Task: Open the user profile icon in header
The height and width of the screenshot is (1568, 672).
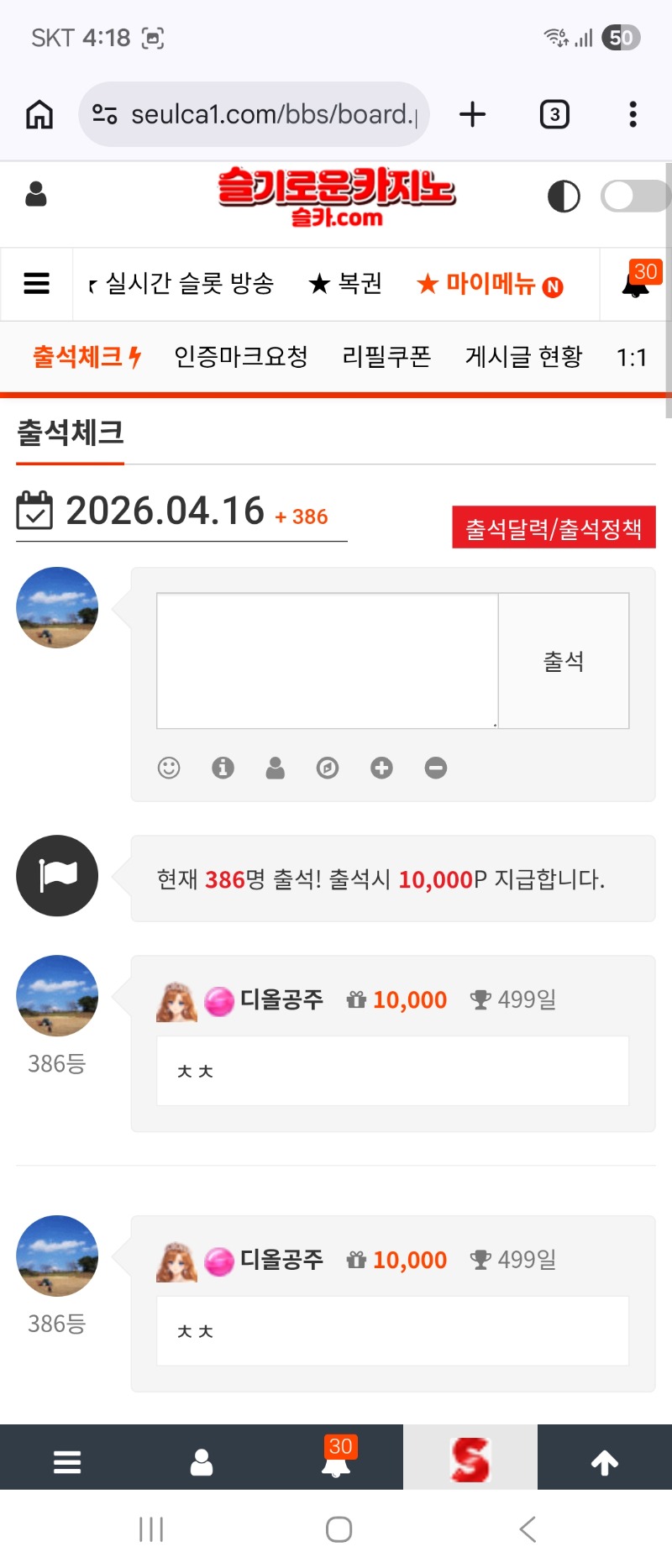Action: (x=36, y=195)
